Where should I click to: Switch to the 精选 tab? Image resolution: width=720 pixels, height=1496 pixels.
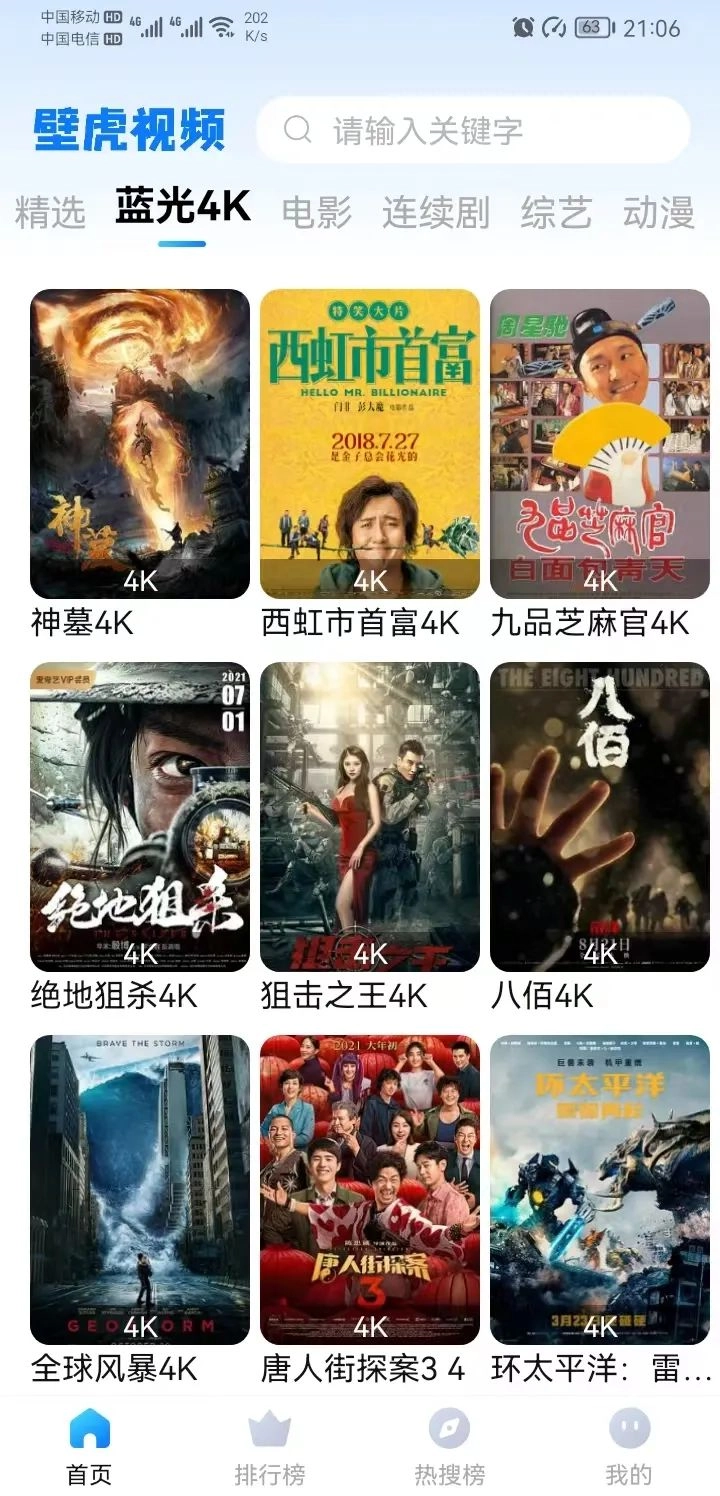click(x=50, y=212)
